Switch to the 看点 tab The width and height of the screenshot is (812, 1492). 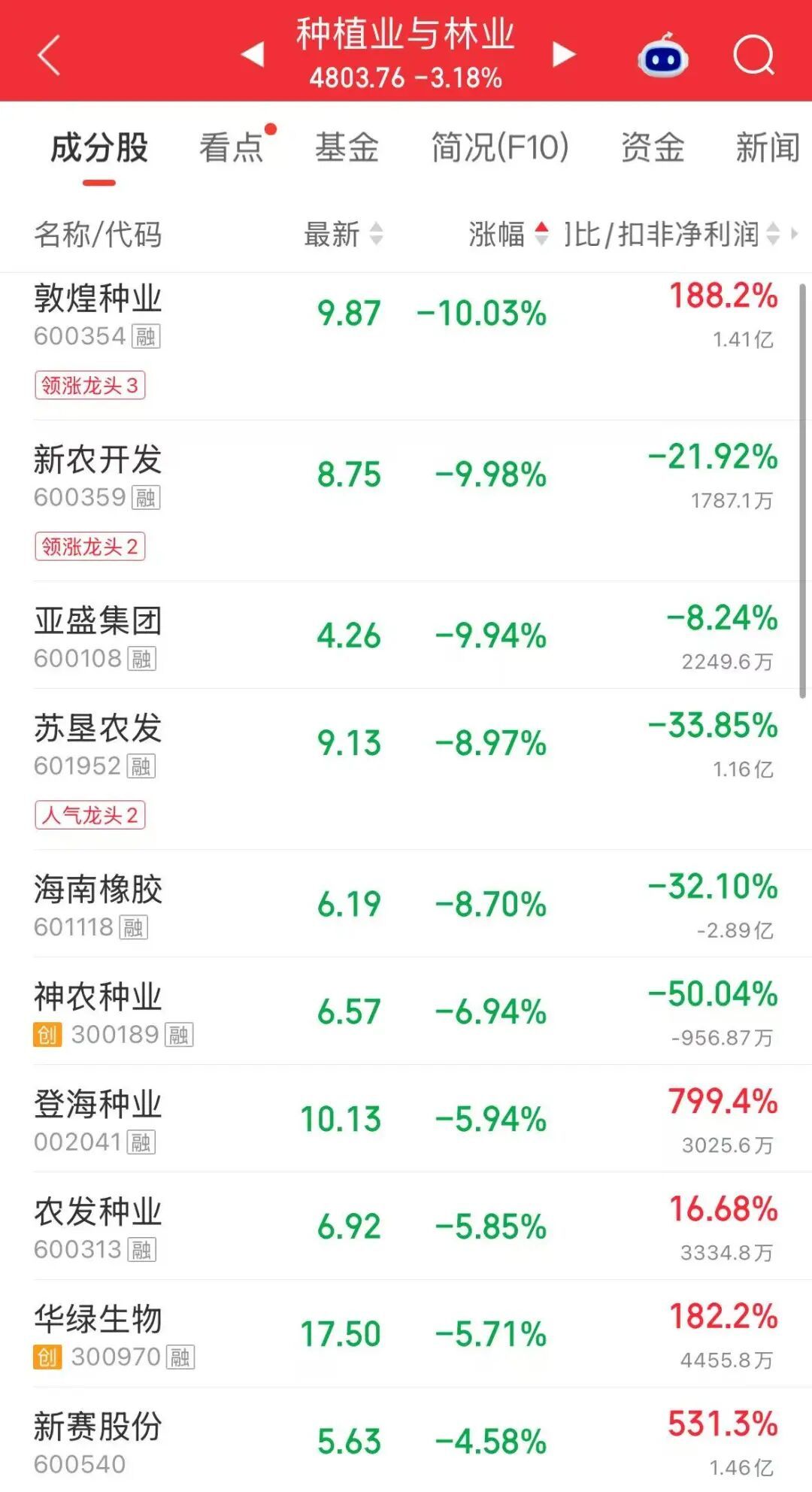click(x=232, y=147)
